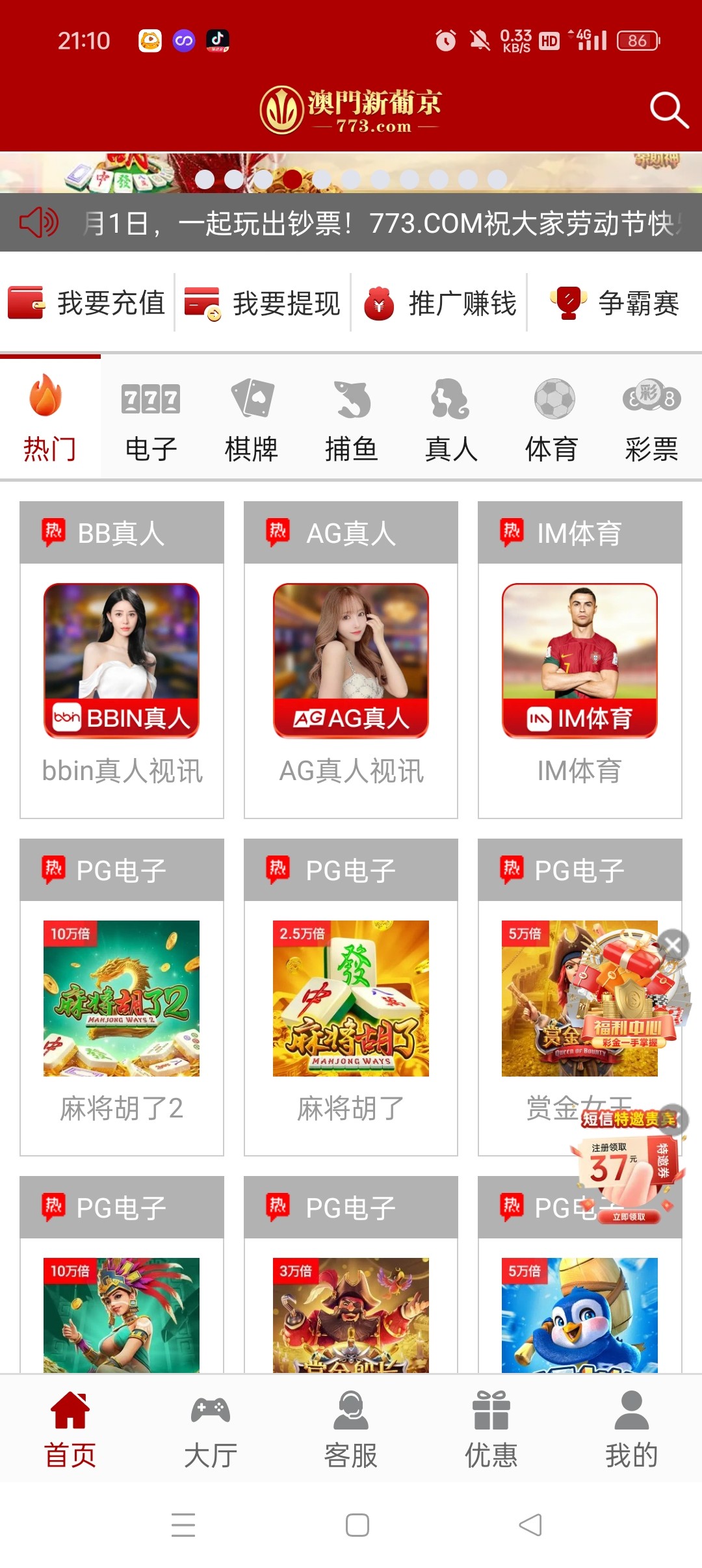This screenshot has width=702, height=1568.
Task: Switch to the 优惠 tab
Action: [x=491, y=1429]
